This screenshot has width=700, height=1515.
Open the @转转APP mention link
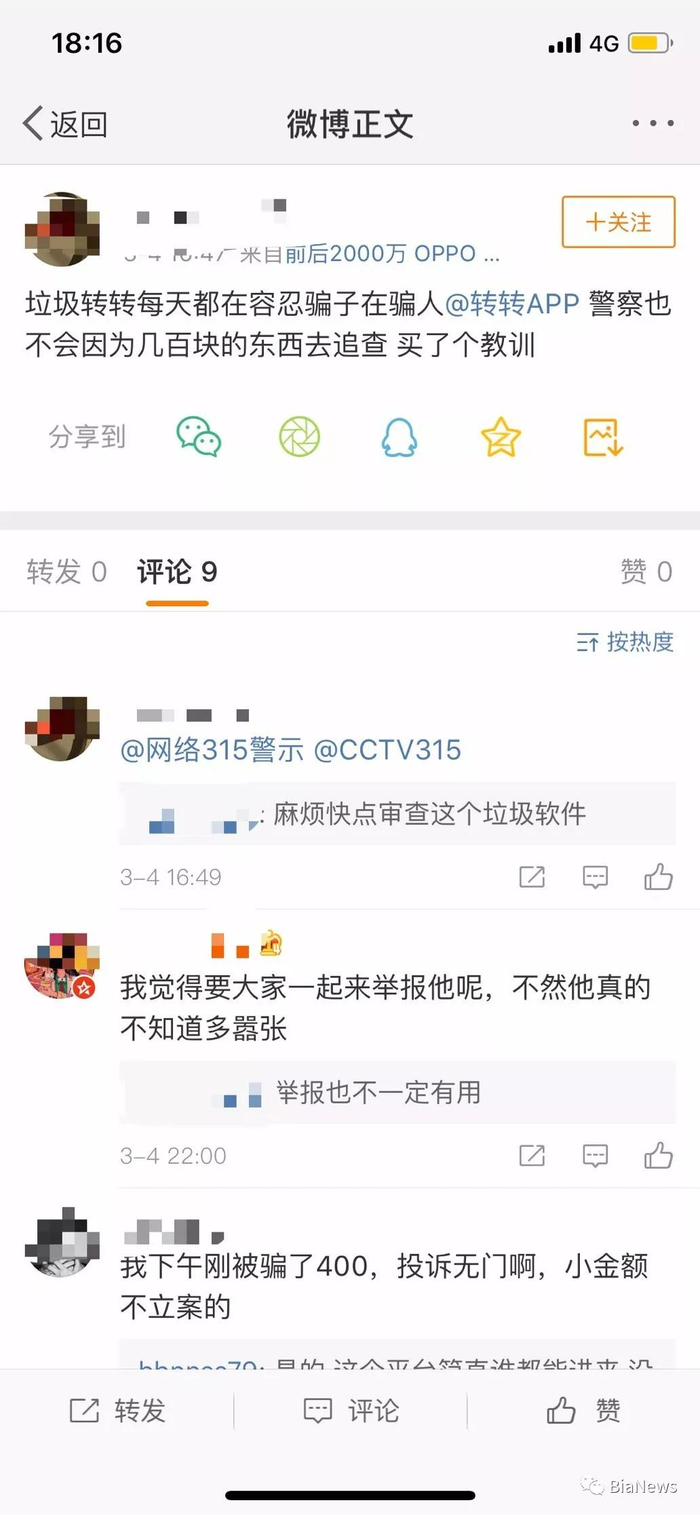[512, 304]
